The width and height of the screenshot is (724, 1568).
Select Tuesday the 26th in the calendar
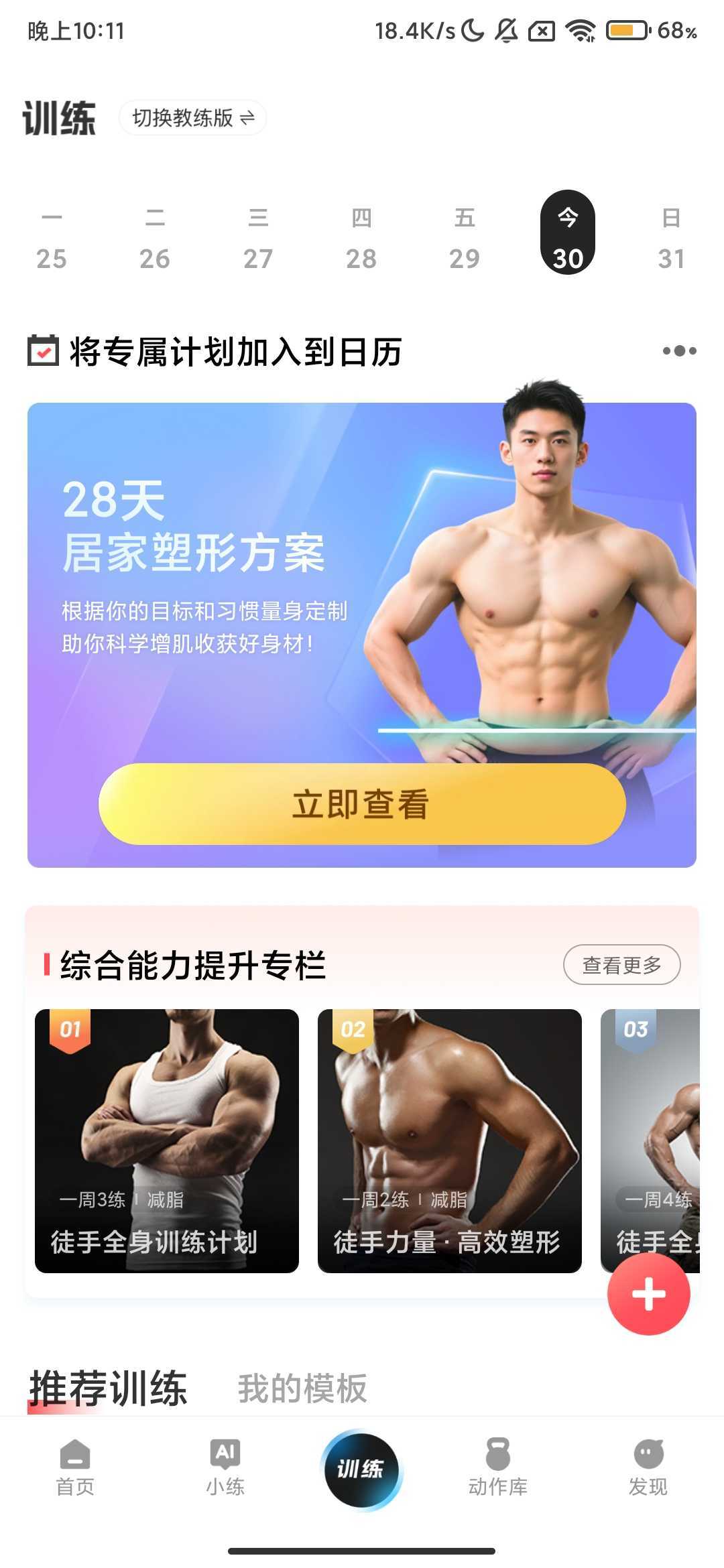click(x=155, y=240)
